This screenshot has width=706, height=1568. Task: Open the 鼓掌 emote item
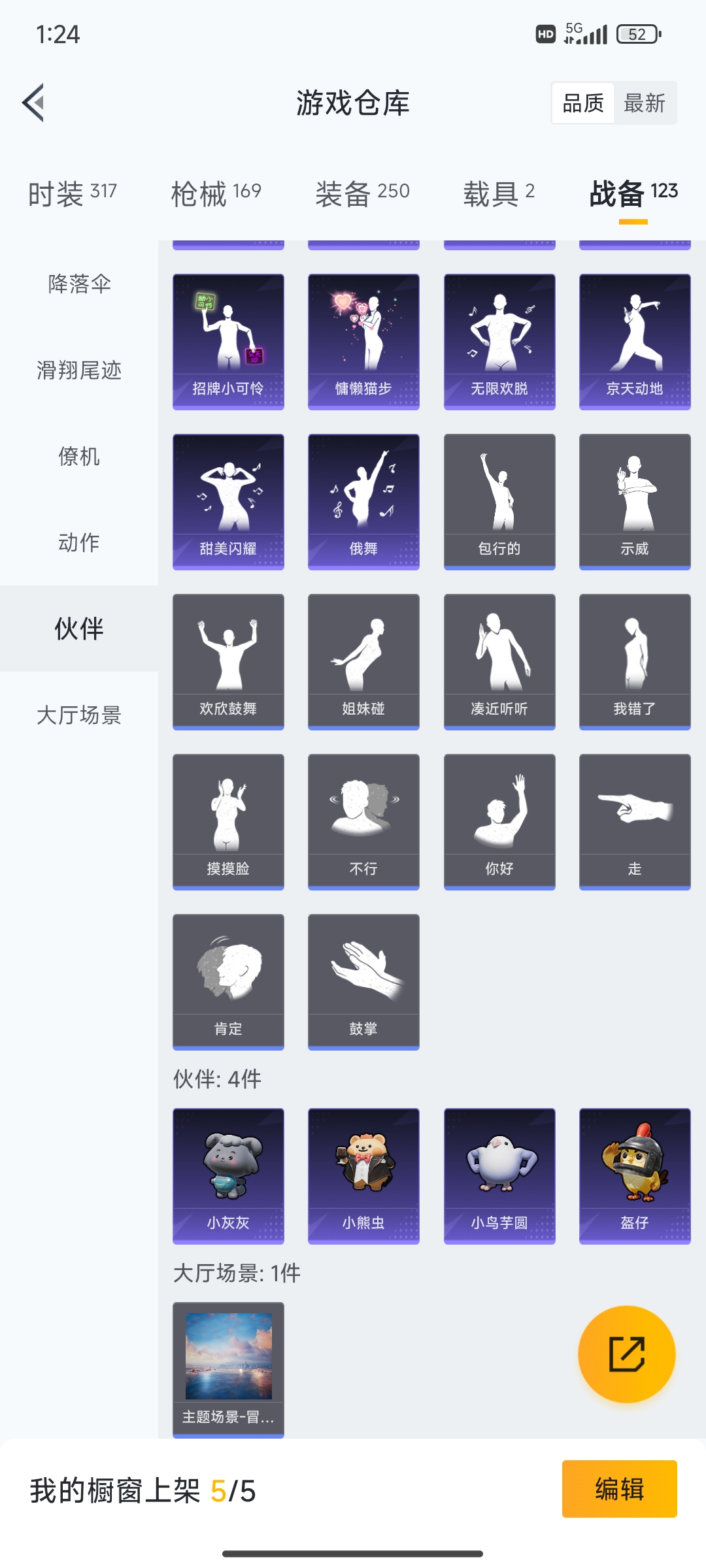point(363,981)
